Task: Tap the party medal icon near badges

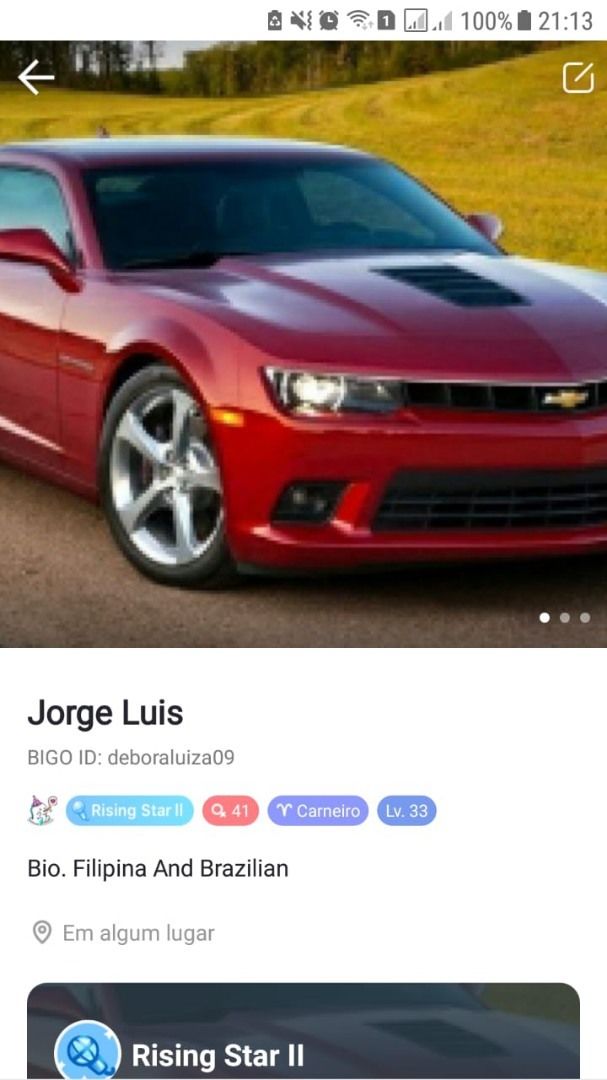Action: [x=41, y=811]
